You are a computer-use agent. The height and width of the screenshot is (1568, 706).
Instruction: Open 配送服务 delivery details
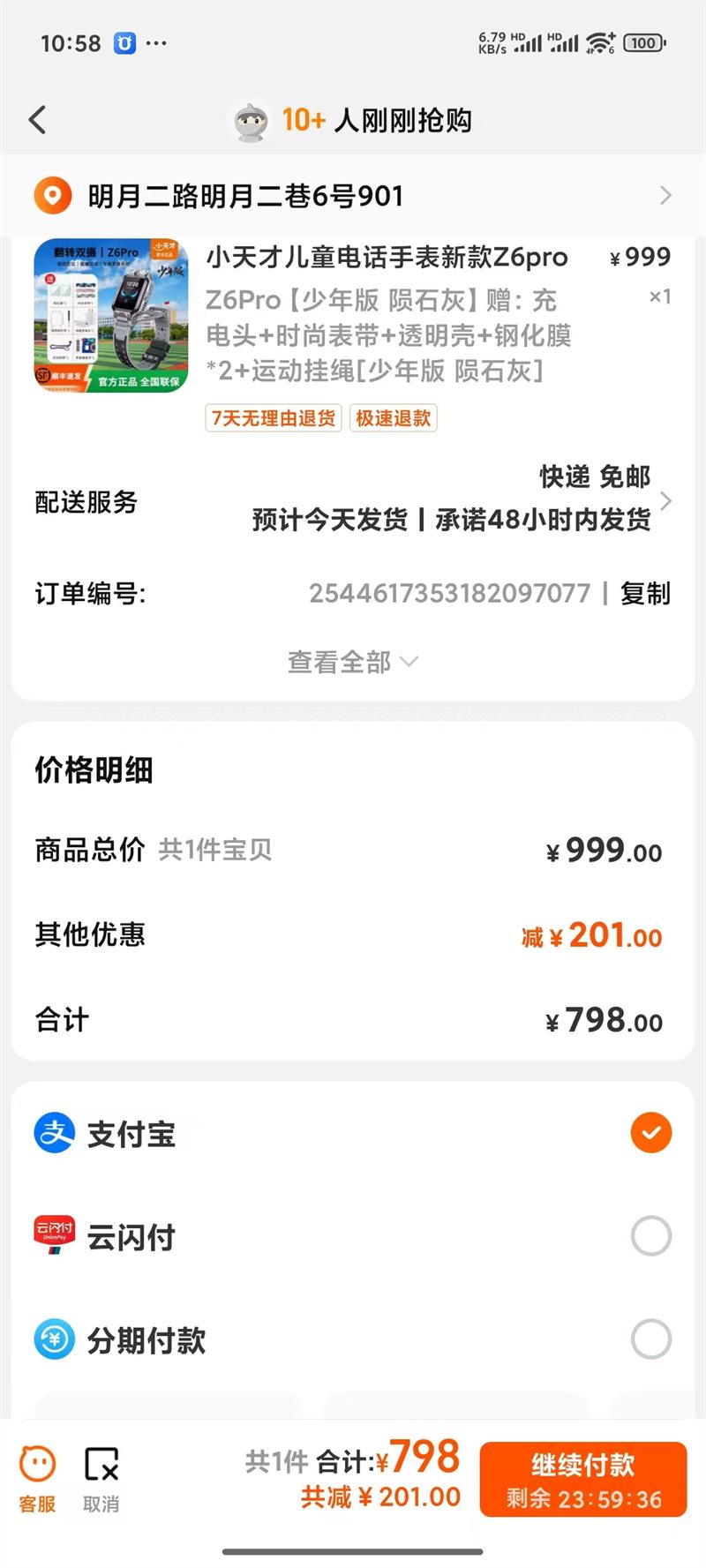click(353, 500)
